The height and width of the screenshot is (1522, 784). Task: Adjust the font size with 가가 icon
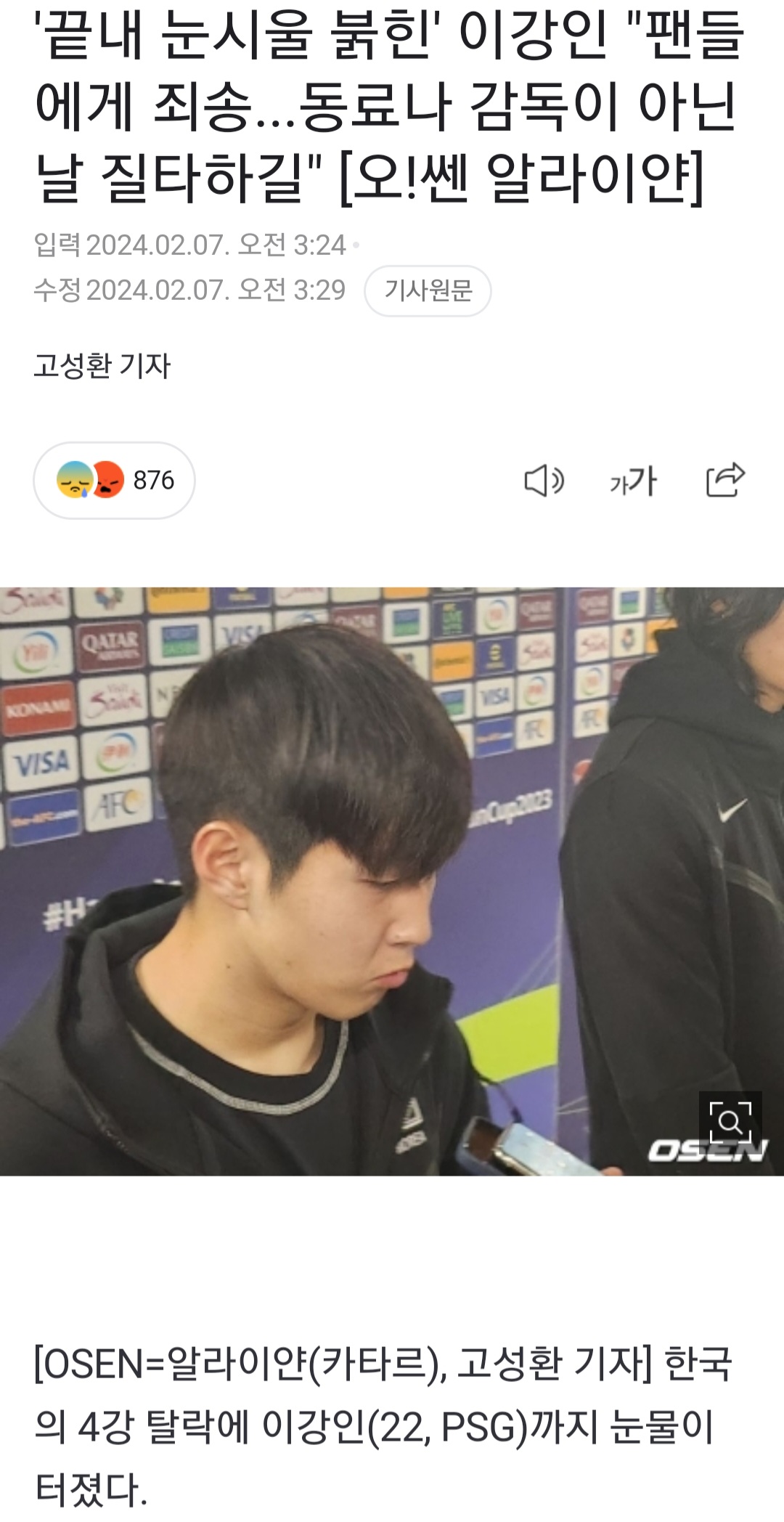tap(634, 481)
